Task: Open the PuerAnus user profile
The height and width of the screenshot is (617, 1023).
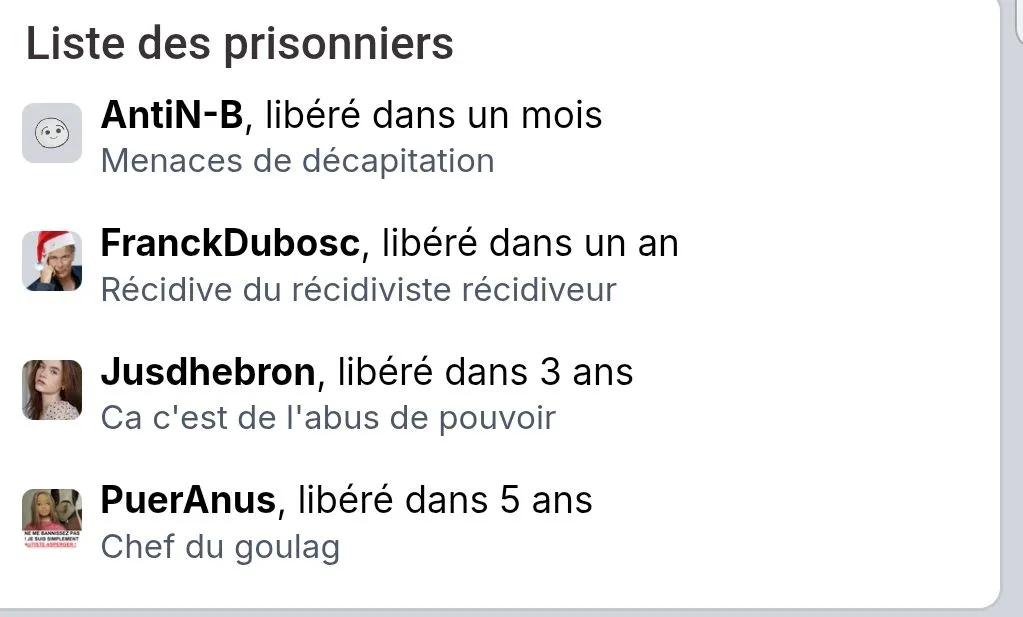Action: coord(188,500)
